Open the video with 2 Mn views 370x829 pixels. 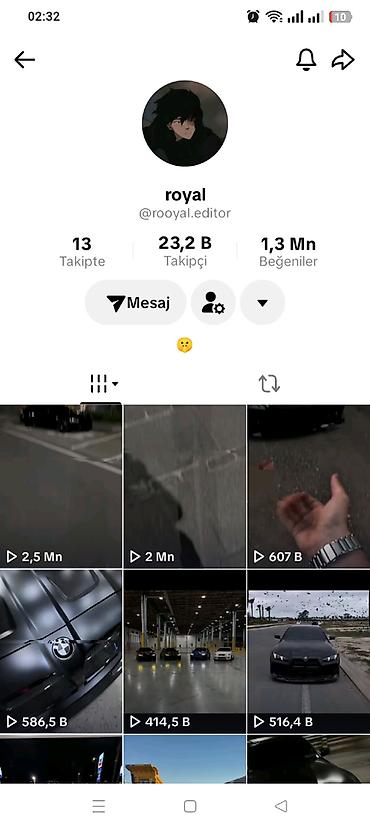pos(185,486)
